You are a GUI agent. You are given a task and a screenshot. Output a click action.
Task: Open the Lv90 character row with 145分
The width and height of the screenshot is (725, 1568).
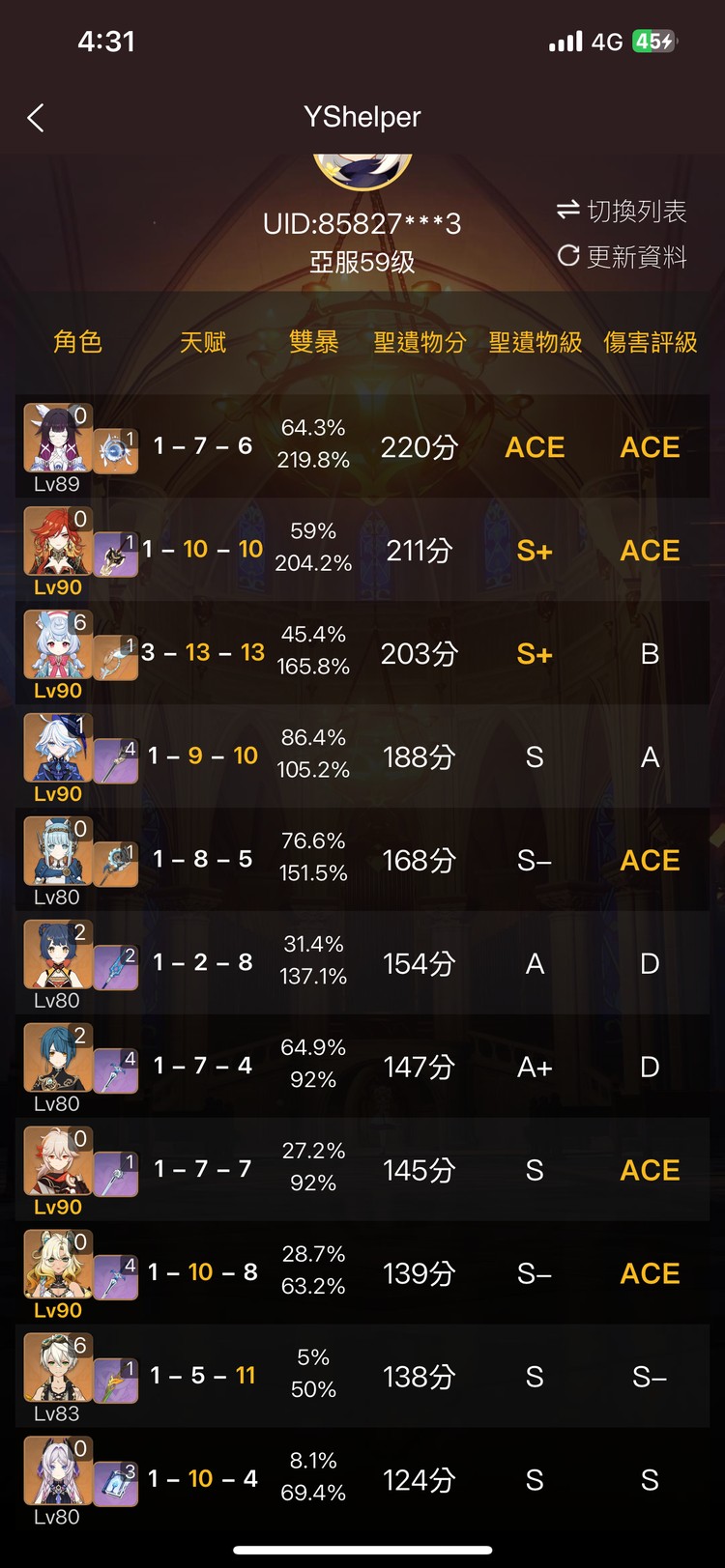click(x=362, y=1171)
